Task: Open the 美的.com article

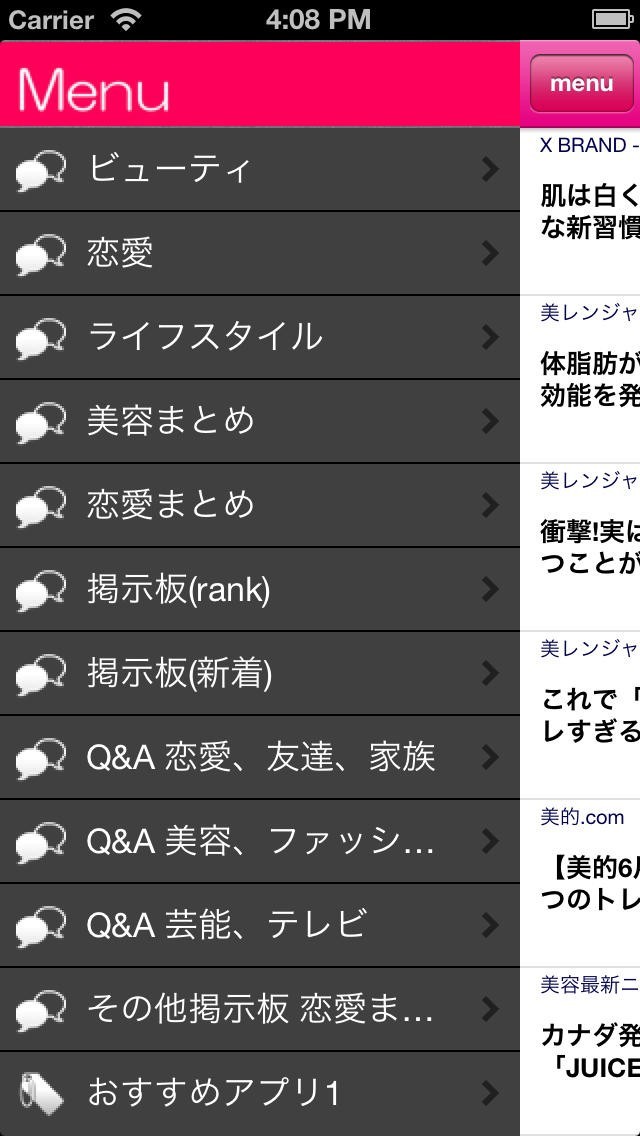Action: 580,884
